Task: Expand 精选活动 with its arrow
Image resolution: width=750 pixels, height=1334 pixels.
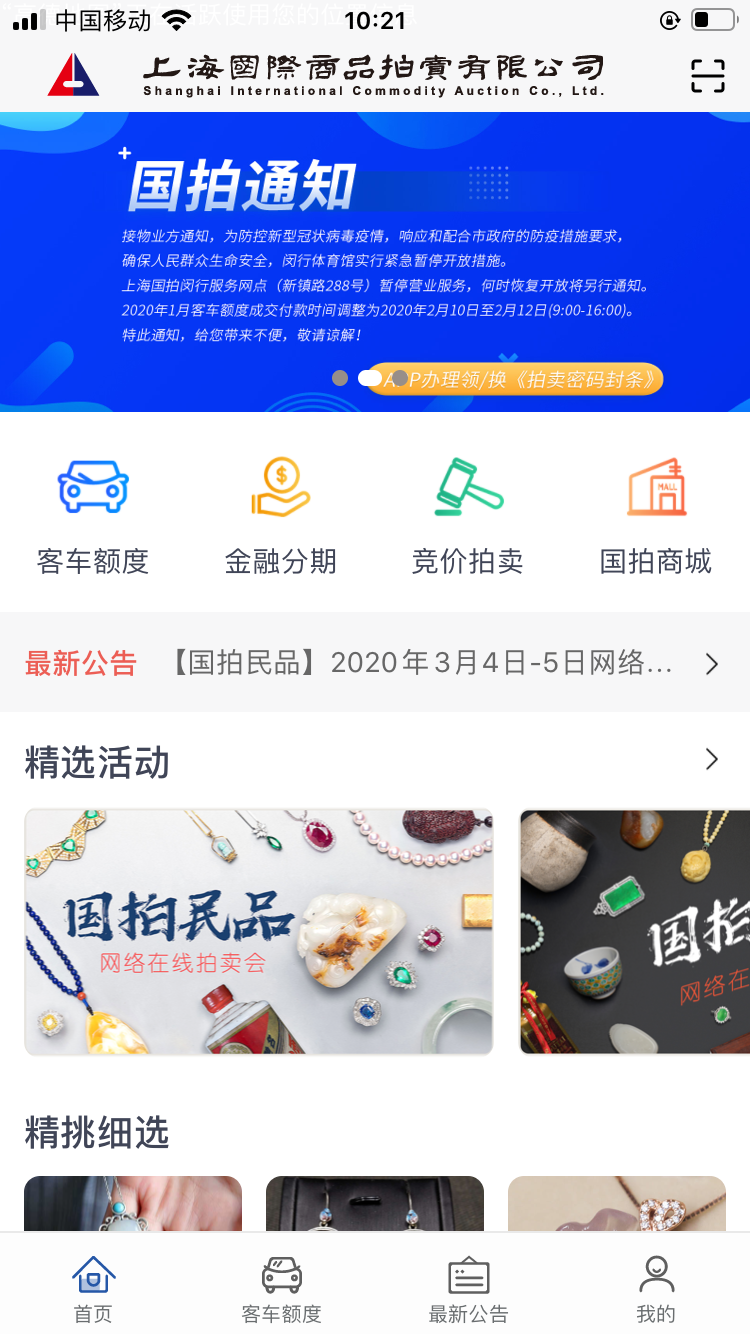Action: 711,760
